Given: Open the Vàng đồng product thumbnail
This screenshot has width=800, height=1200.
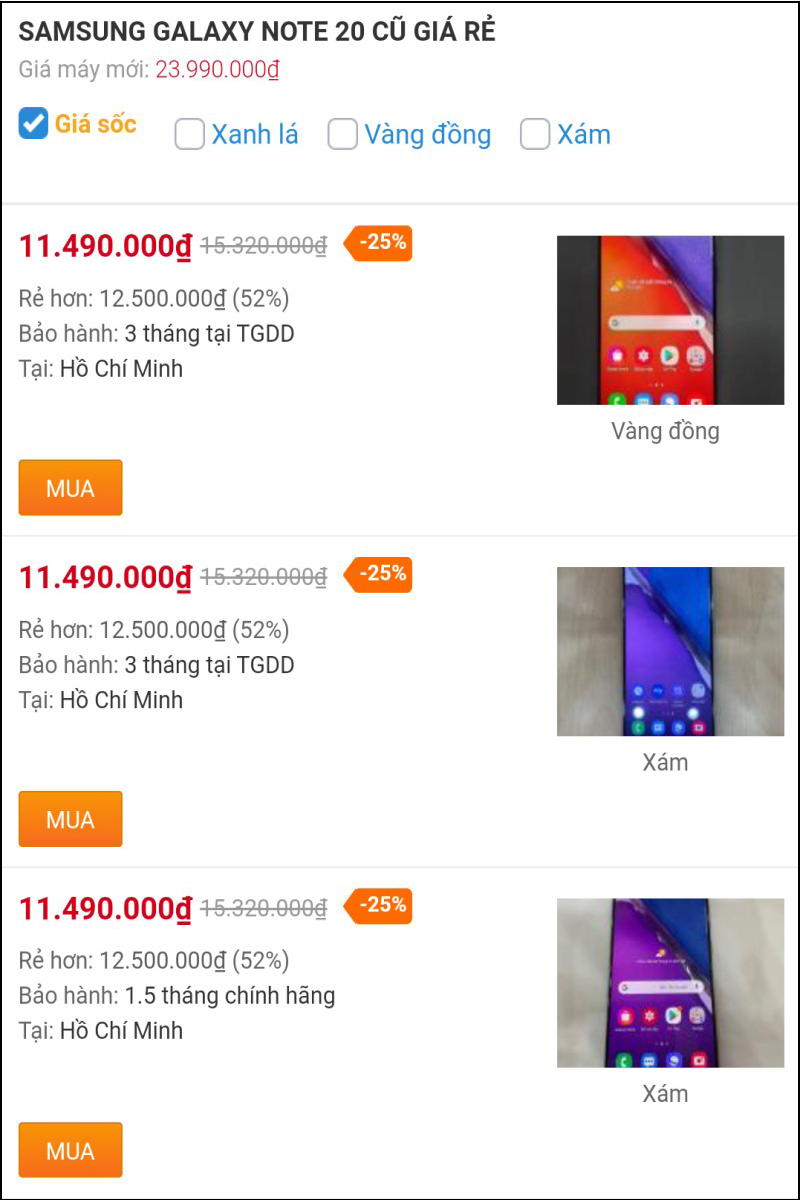Looking at the screenshot, I should click(670, 318).
